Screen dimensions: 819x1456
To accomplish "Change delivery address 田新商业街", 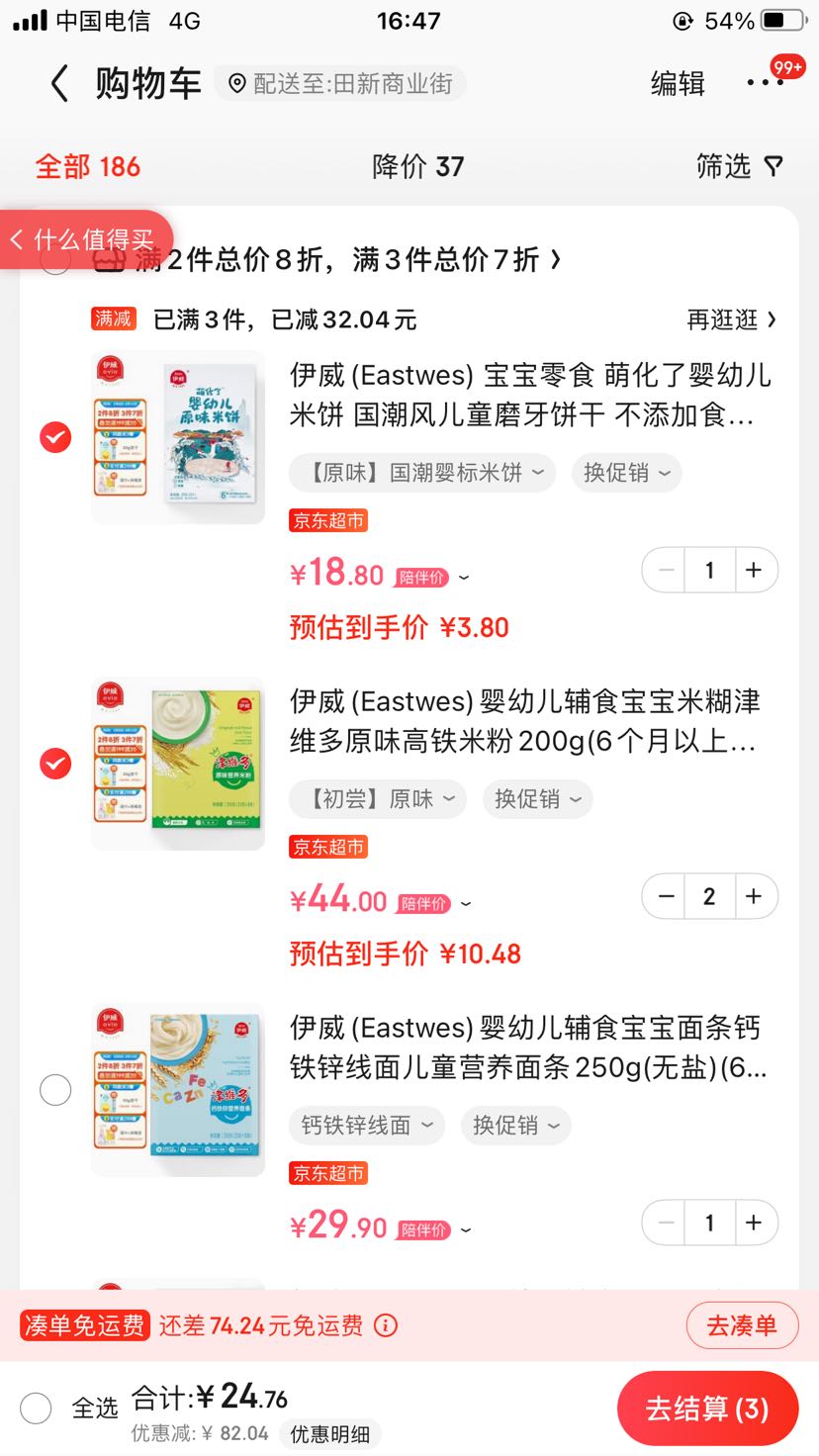I will [x=341, y=84].
